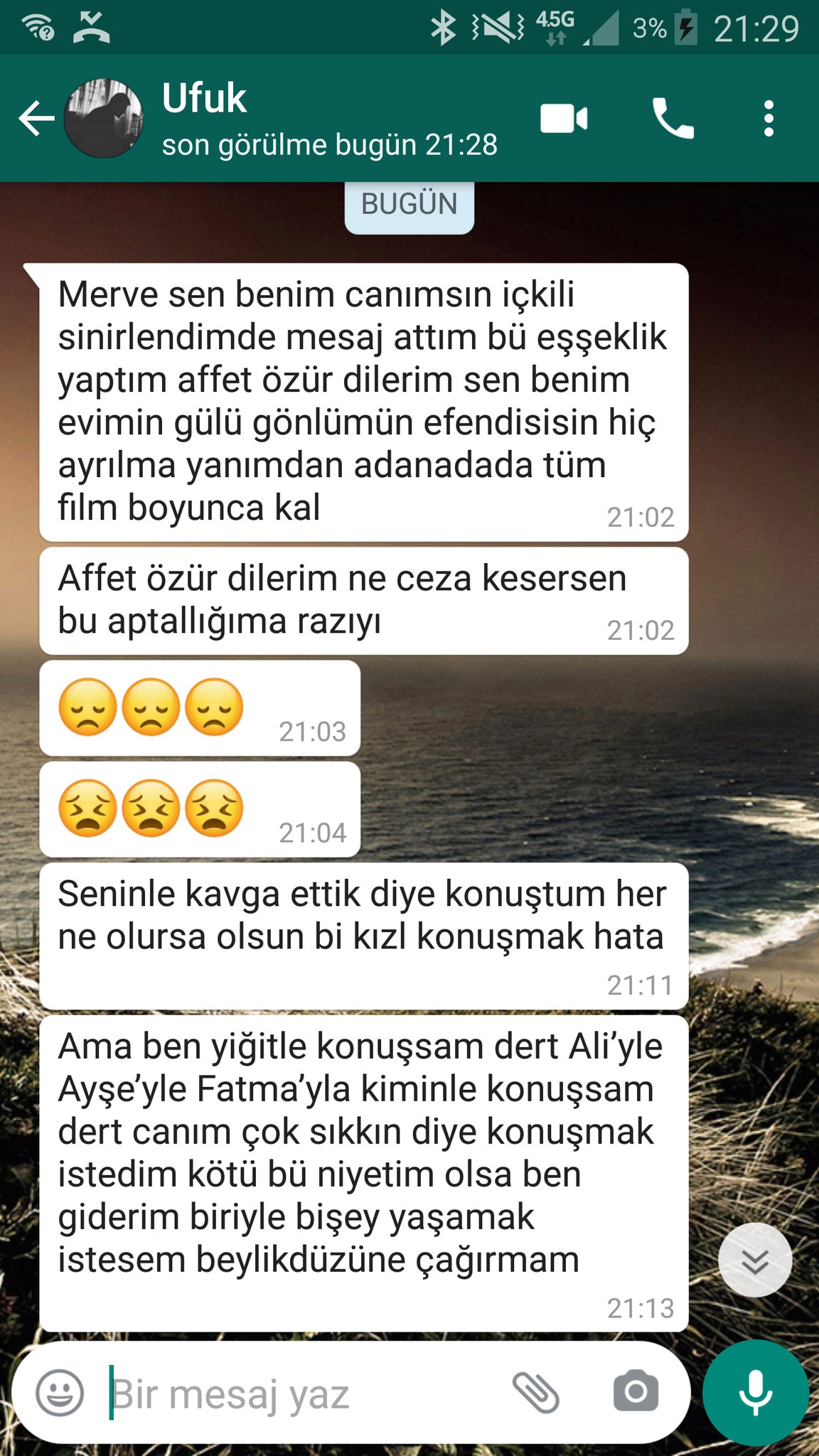Image resolution: width=819 pixels, height=1456 pixels.
Task: Tap the microphone voice message button
Action: [755, 1393]
